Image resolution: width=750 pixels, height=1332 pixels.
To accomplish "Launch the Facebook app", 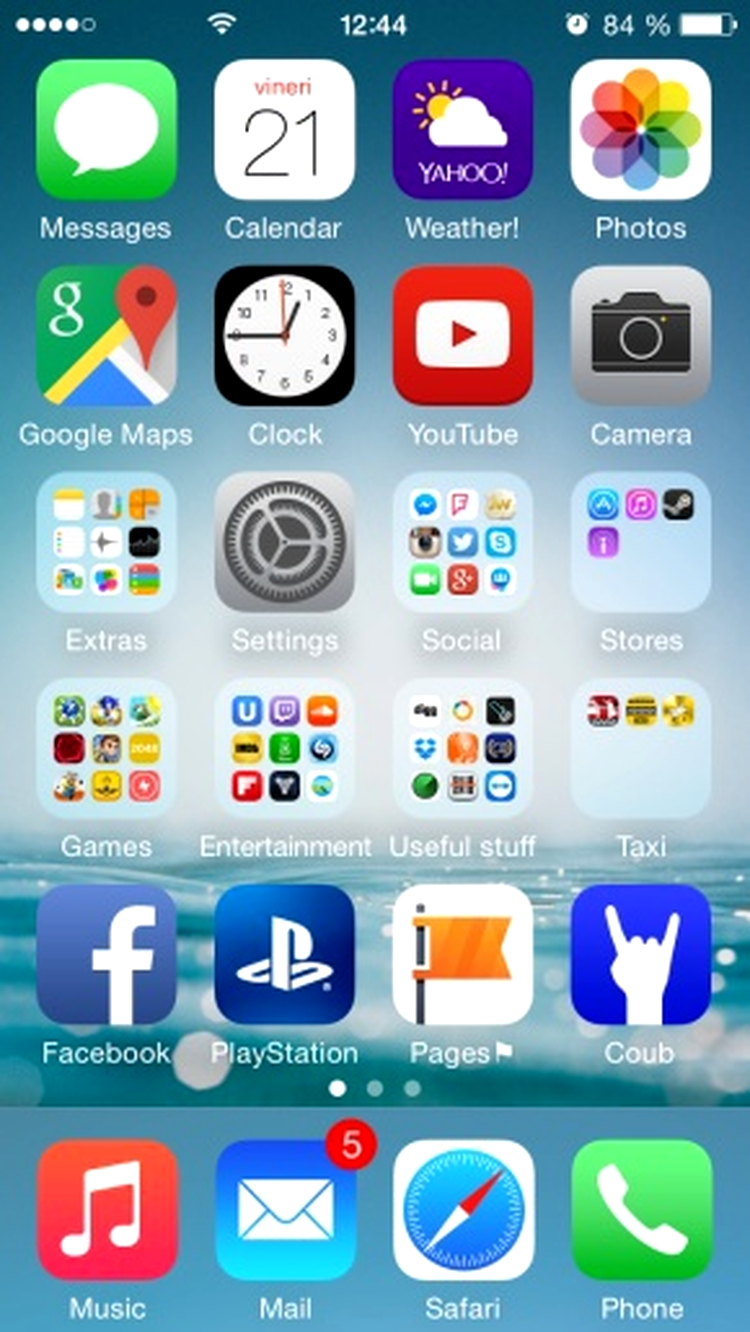I will coord(106,955).
